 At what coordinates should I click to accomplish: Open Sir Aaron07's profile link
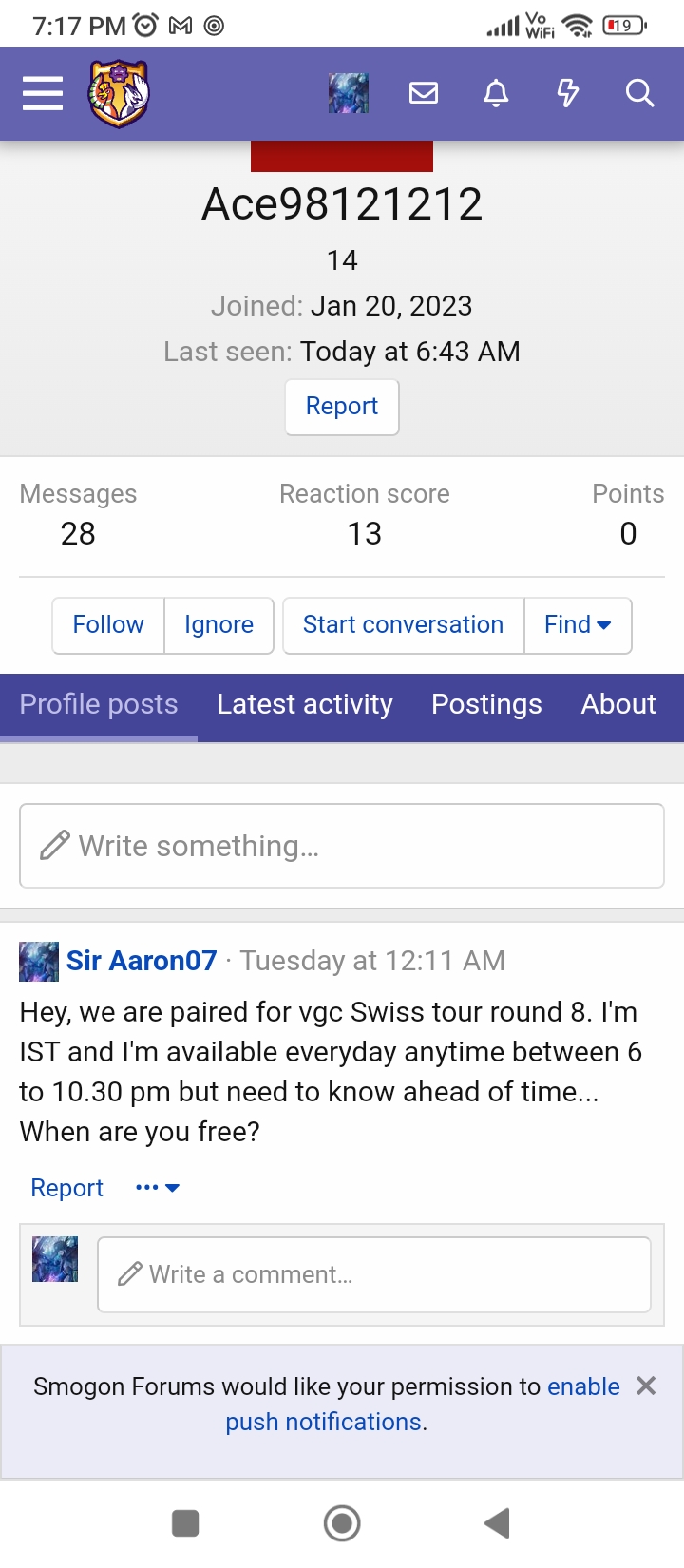tap(142, 961)
